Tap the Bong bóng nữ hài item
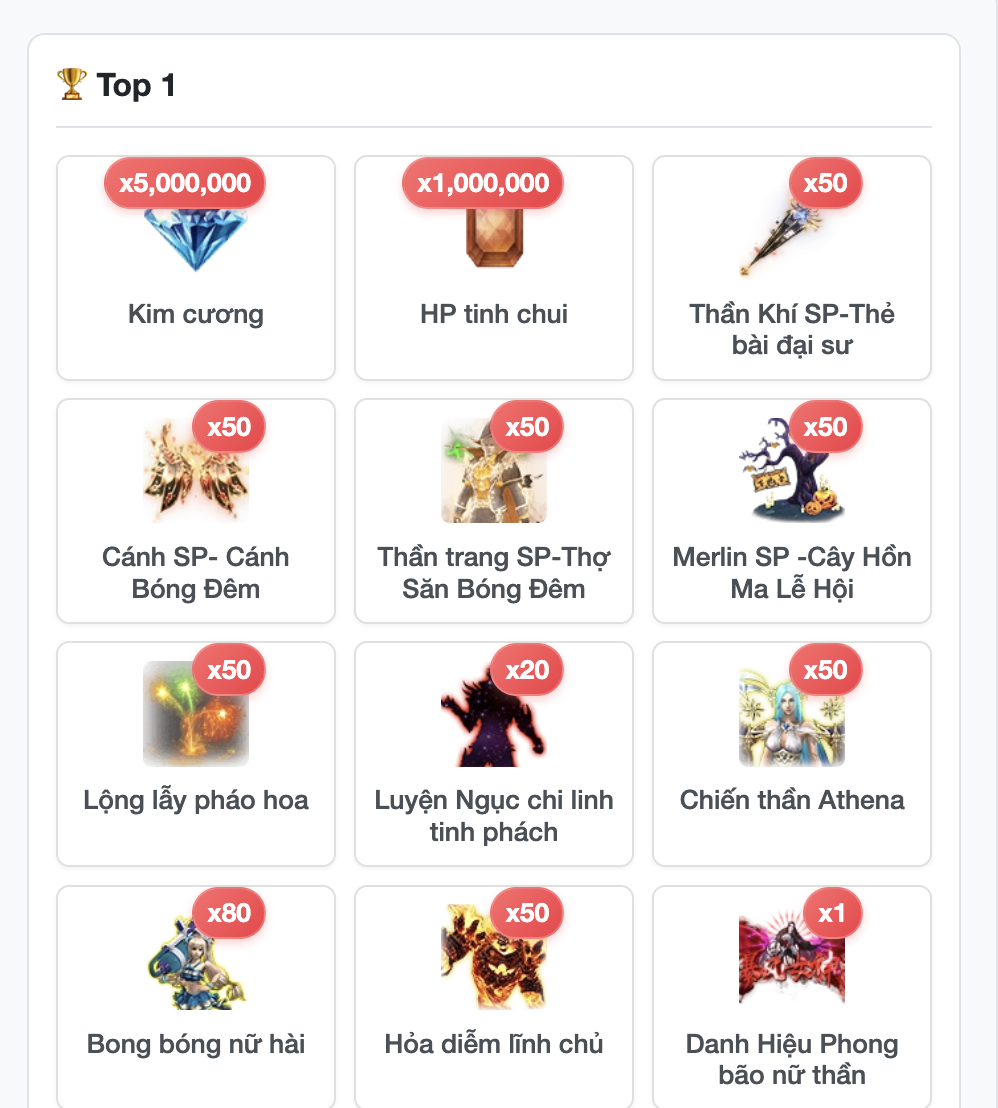The height and width of the screenshot is (1108, 998). pyautogui.click(x=196, y=997)
